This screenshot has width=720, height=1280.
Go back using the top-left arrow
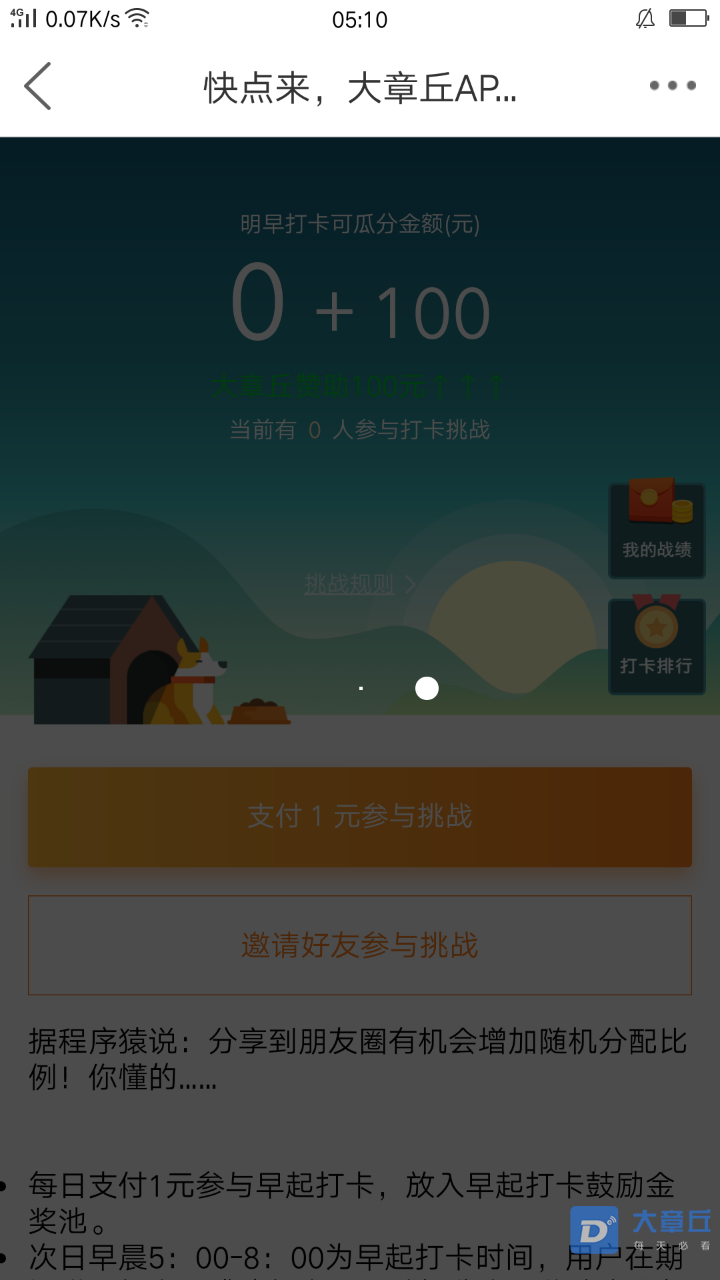click(38, 86)
